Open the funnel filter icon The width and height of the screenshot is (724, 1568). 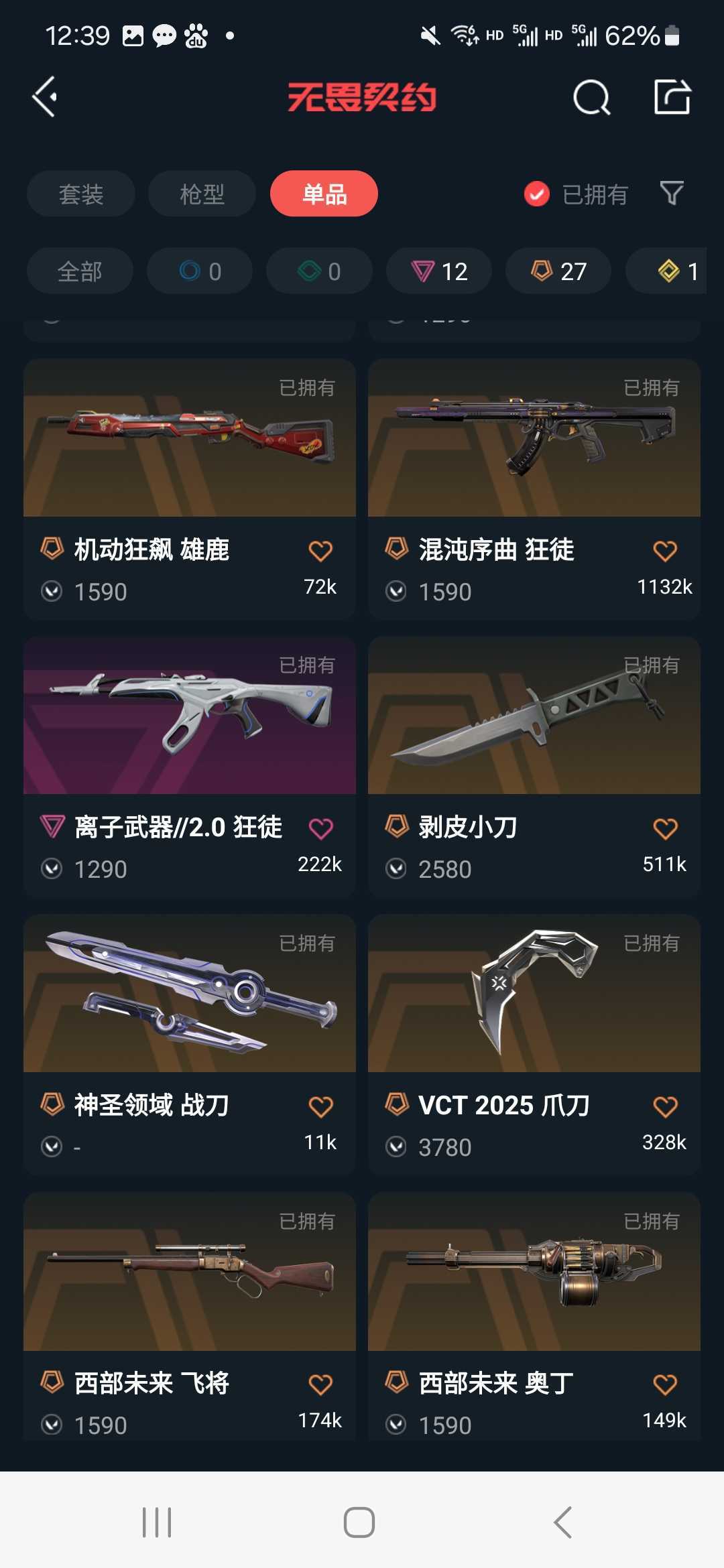pos(672,194)
